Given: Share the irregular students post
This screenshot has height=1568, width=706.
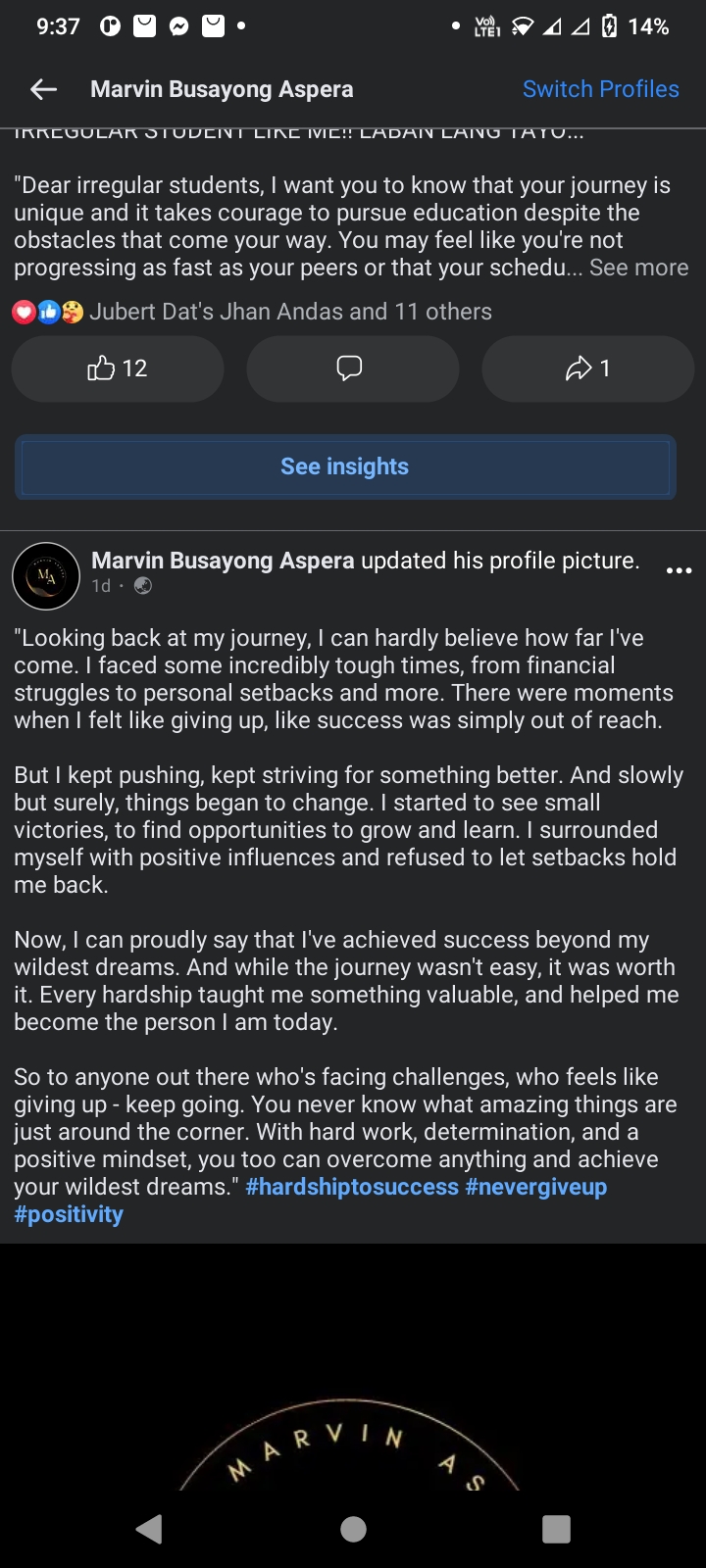Looking at the screenshot, I should 587,368.
